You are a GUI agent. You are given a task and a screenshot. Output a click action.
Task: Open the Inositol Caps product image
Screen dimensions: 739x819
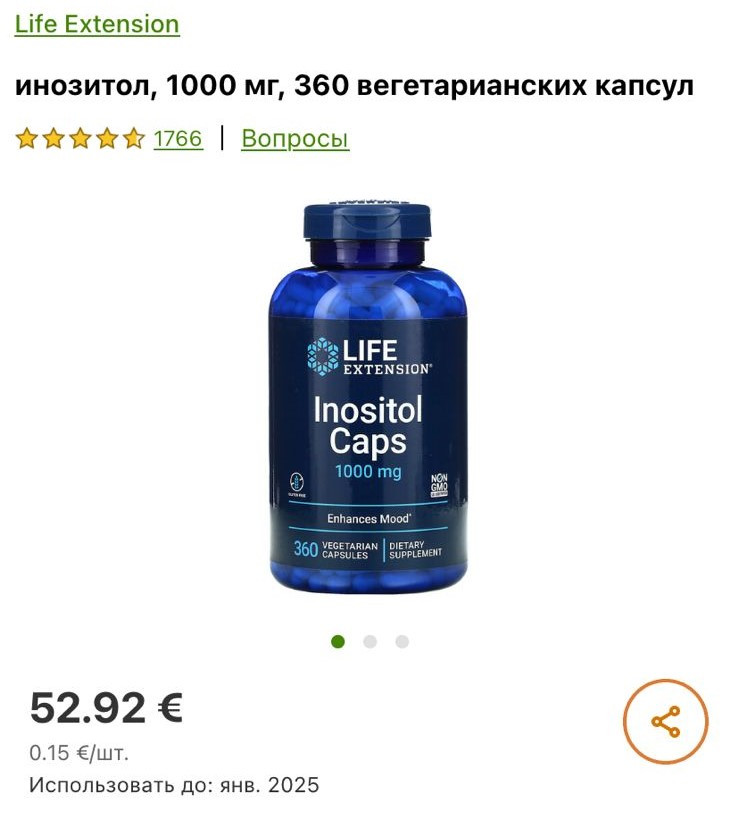[369, 400]
